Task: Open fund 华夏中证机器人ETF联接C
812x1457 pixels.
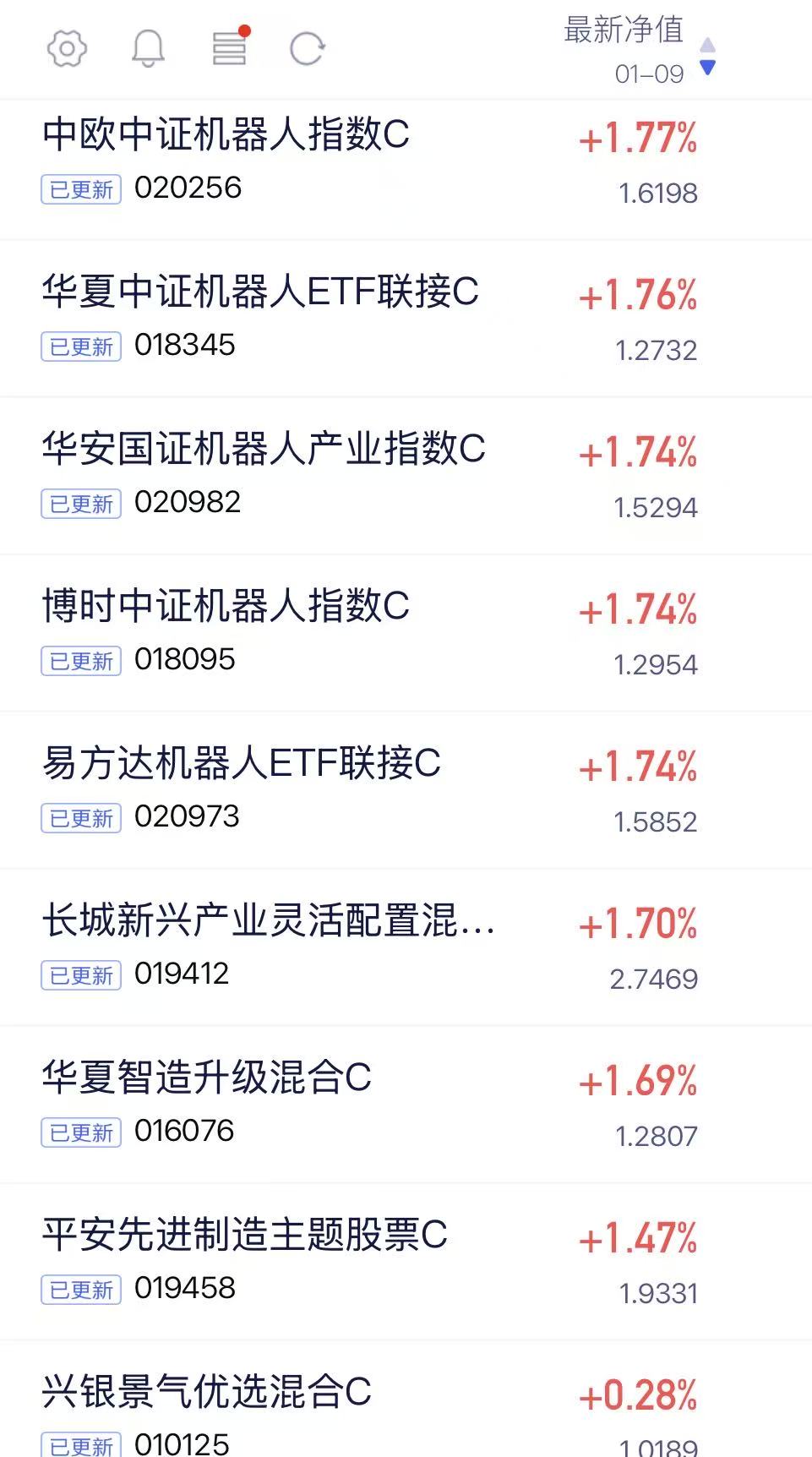Action: click(260, 292)
